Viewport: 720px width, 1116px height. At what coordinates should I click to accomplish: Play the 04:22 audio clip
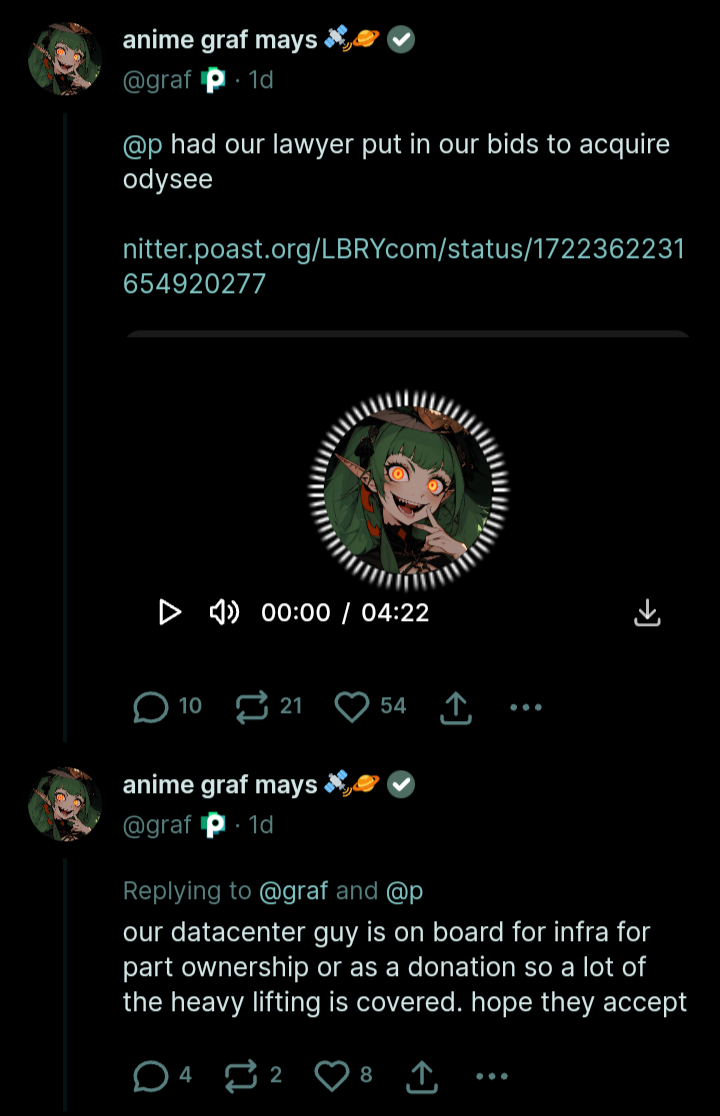point(171,612)
